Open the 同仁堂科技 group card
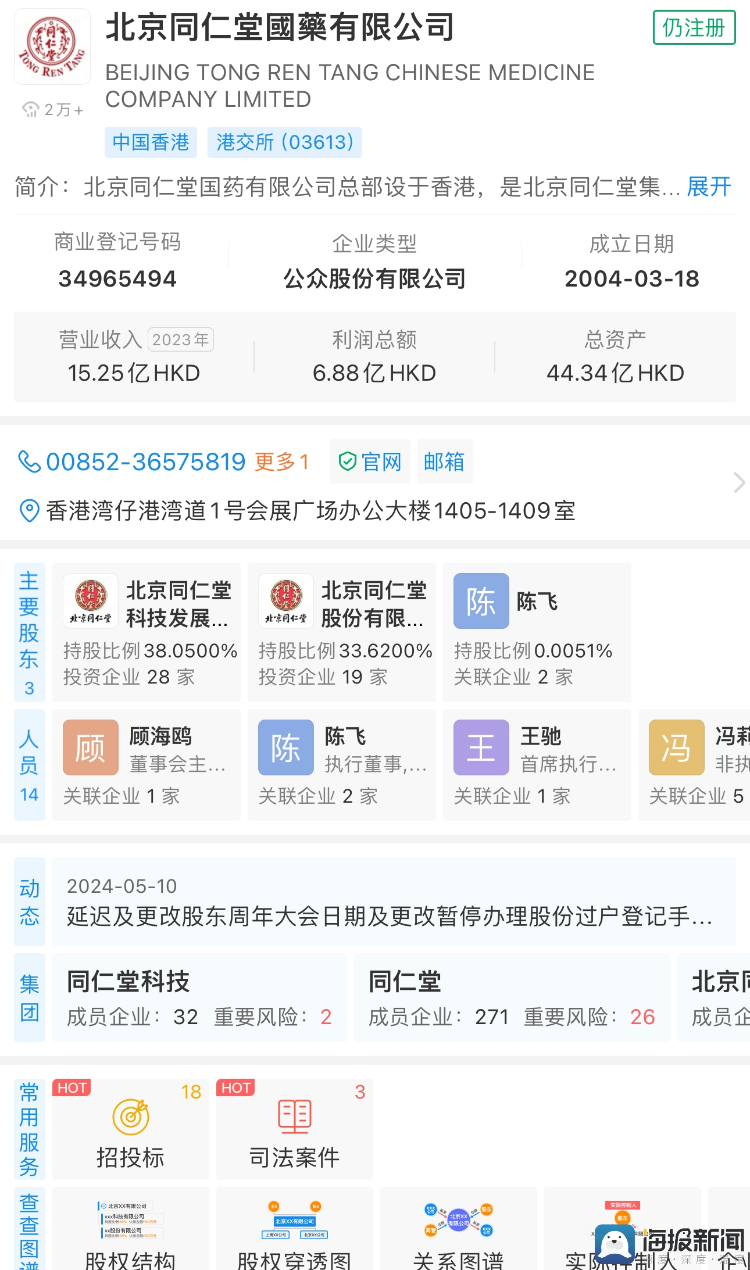Image resolution: width=750 pixels, height=1270 pixels. tap(199, 998)
